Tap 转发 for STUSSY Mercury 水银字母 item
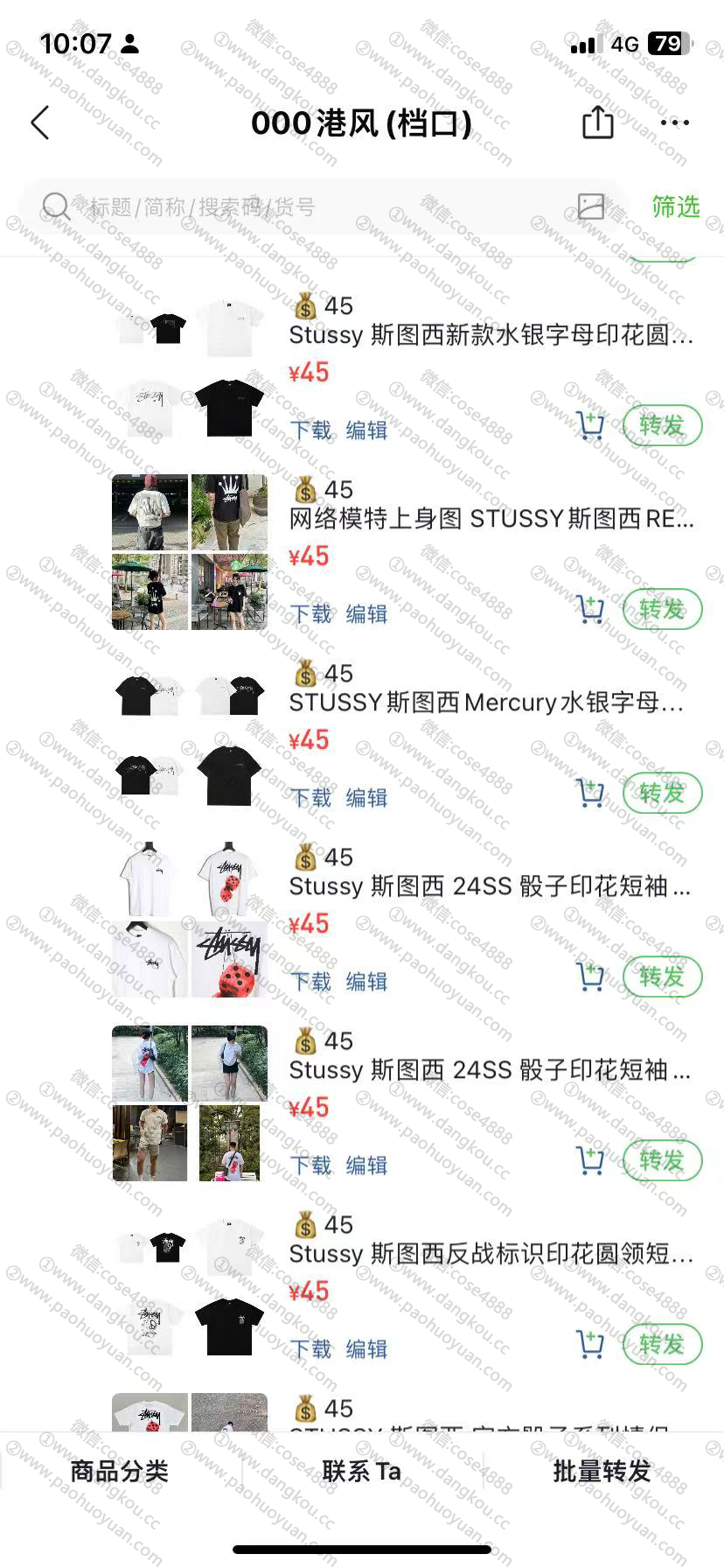 click(662, 793)
